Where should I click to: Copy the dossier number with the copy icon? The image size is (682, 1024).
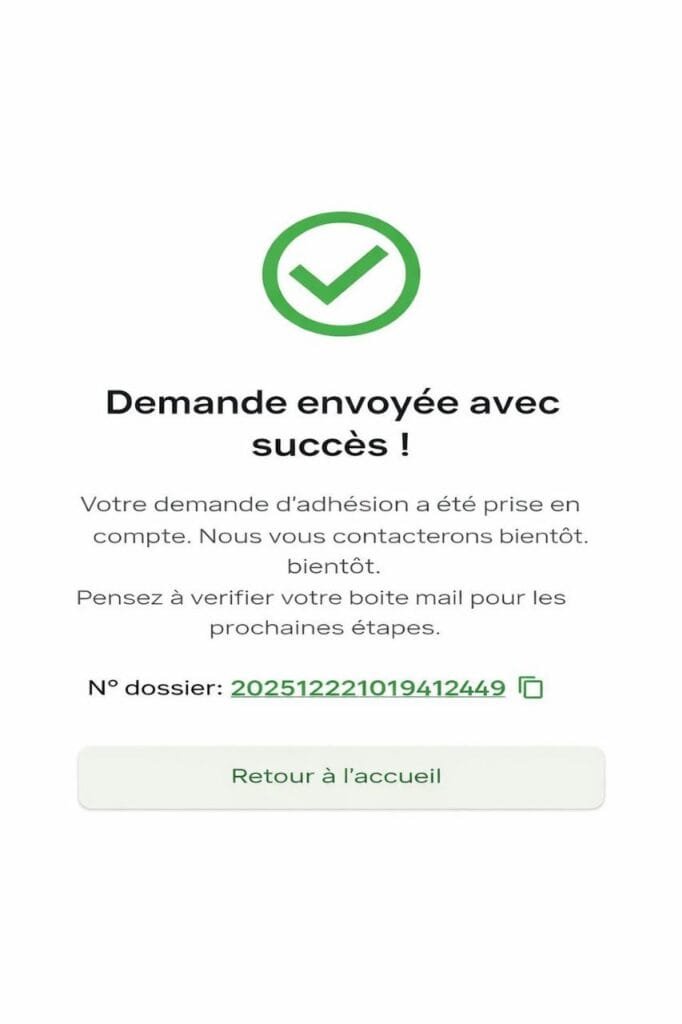pyautogui.click(x=531, y=688)
